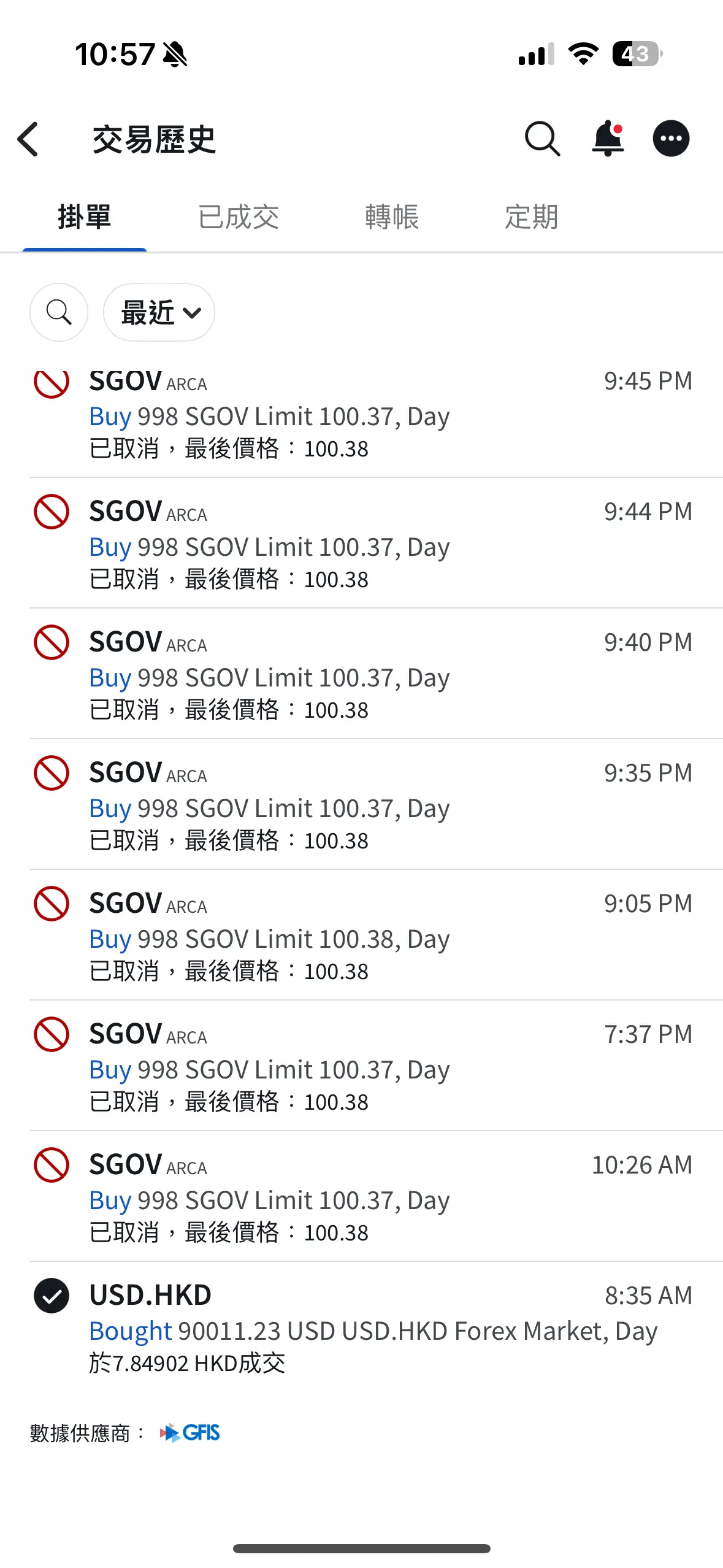Go back from 交易歷史 screen
Viewport: 723px width, 1568px height.
(28, 139)
